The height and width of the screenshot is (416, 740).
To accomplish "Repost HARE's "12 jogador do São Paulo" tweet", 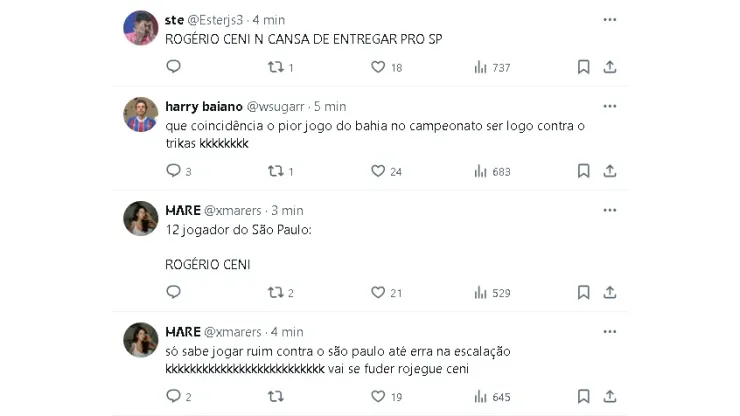I will [x=276, y=292].
